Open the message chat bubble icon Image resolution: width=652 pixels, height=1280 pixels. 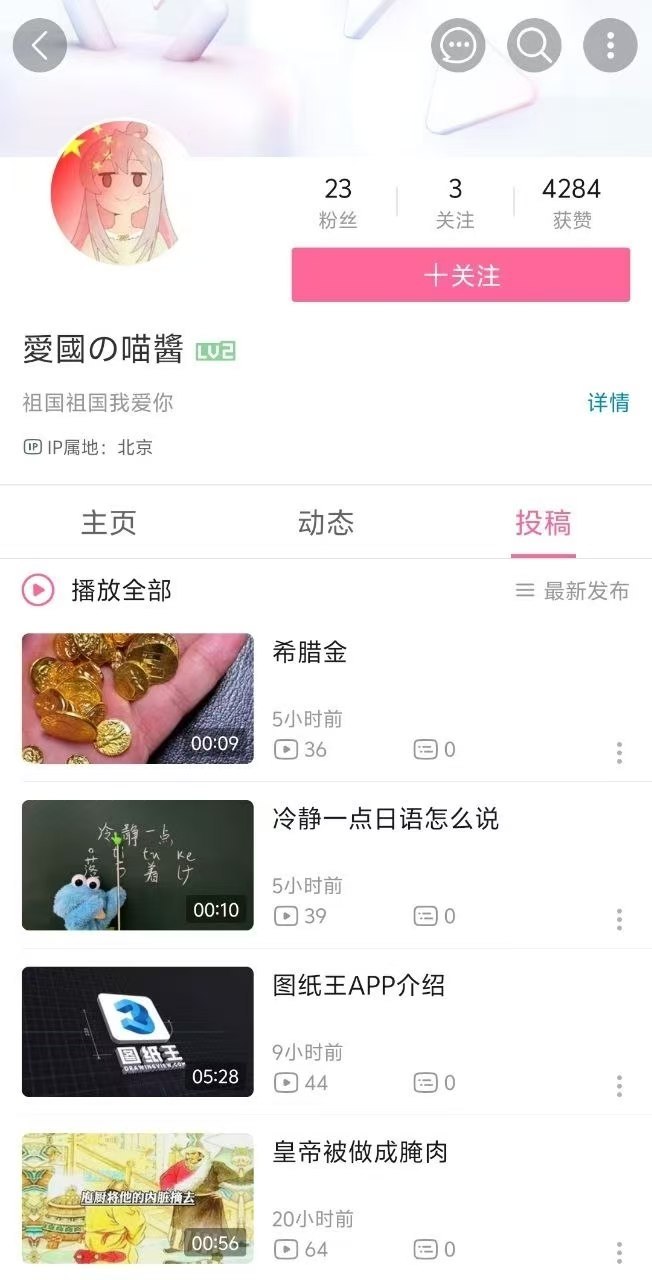coord(458,45)
